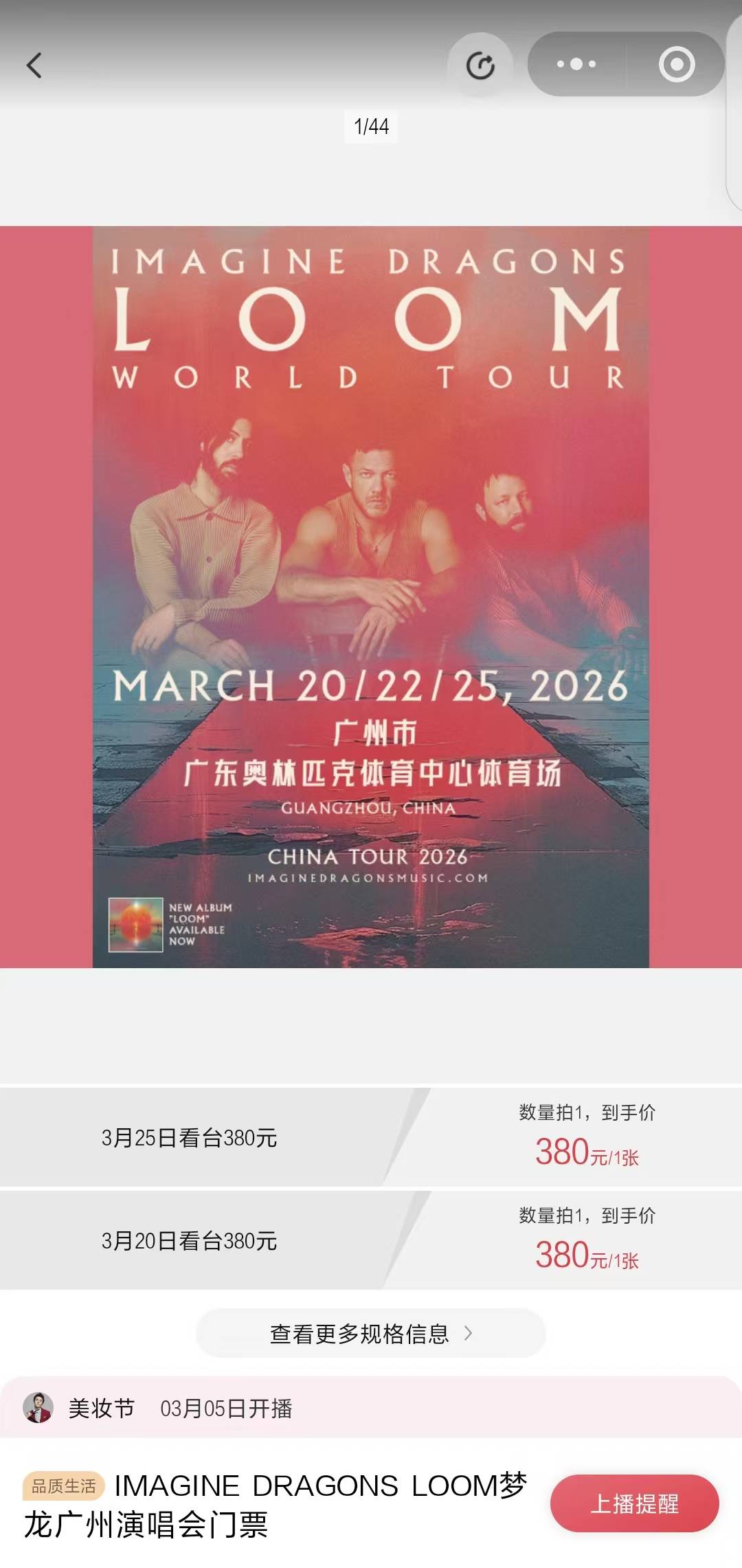
Task: Set a 上播提醒 broadcast reminder
Action: tap(634, 1503)
